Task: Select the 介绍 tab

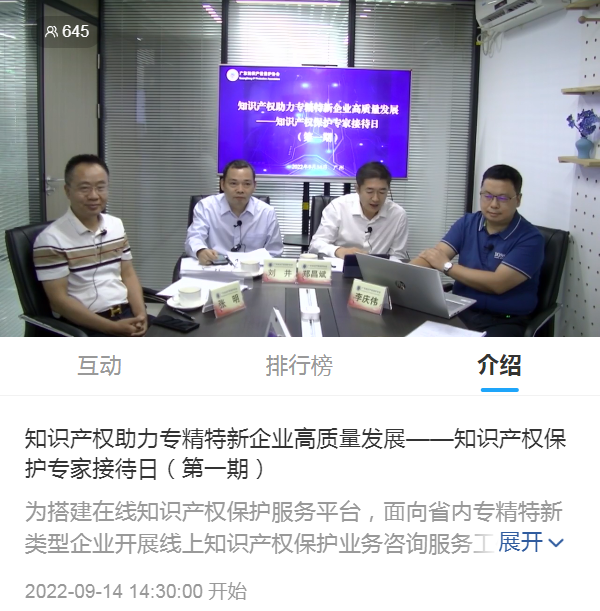Action: (499, 366)
